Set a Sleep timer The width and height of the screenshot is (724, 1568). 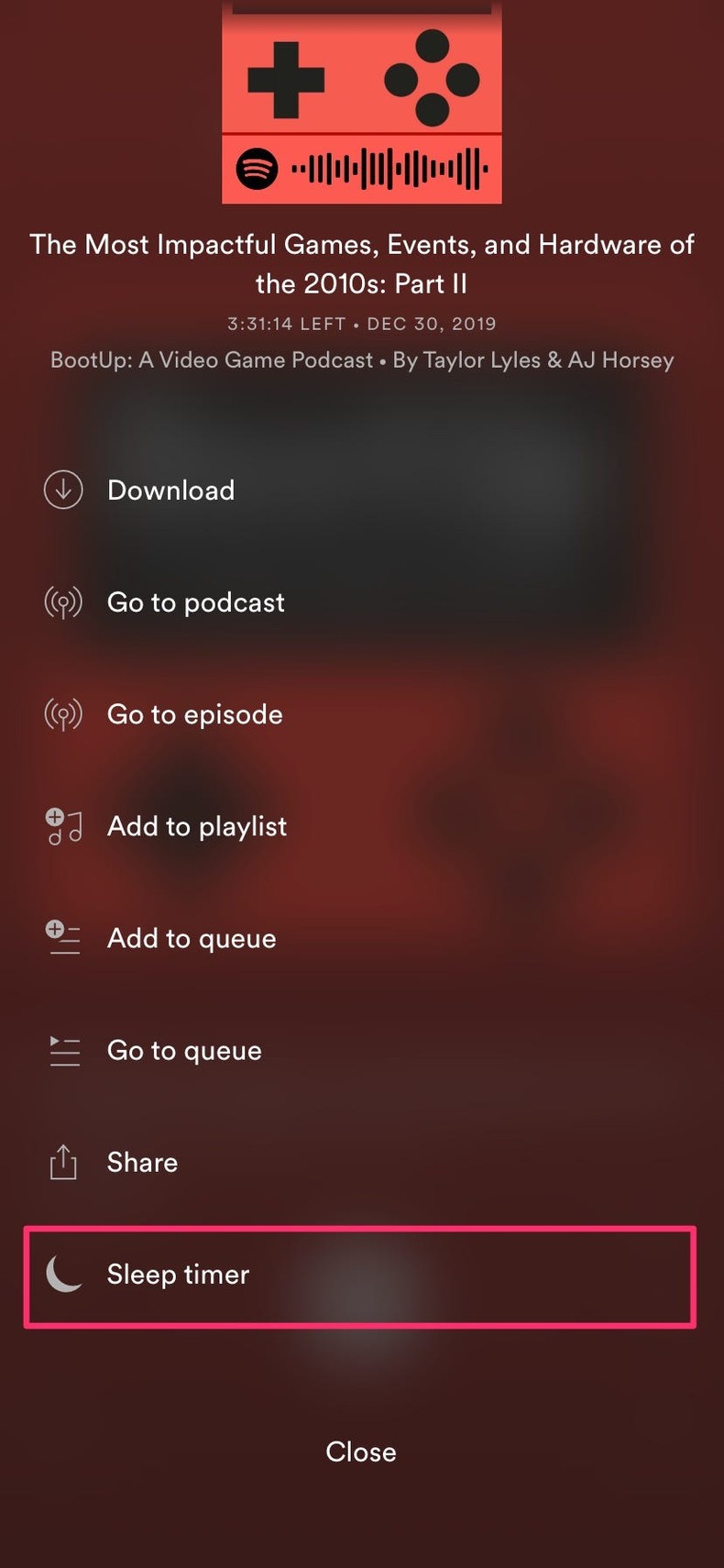[178, 1275]
